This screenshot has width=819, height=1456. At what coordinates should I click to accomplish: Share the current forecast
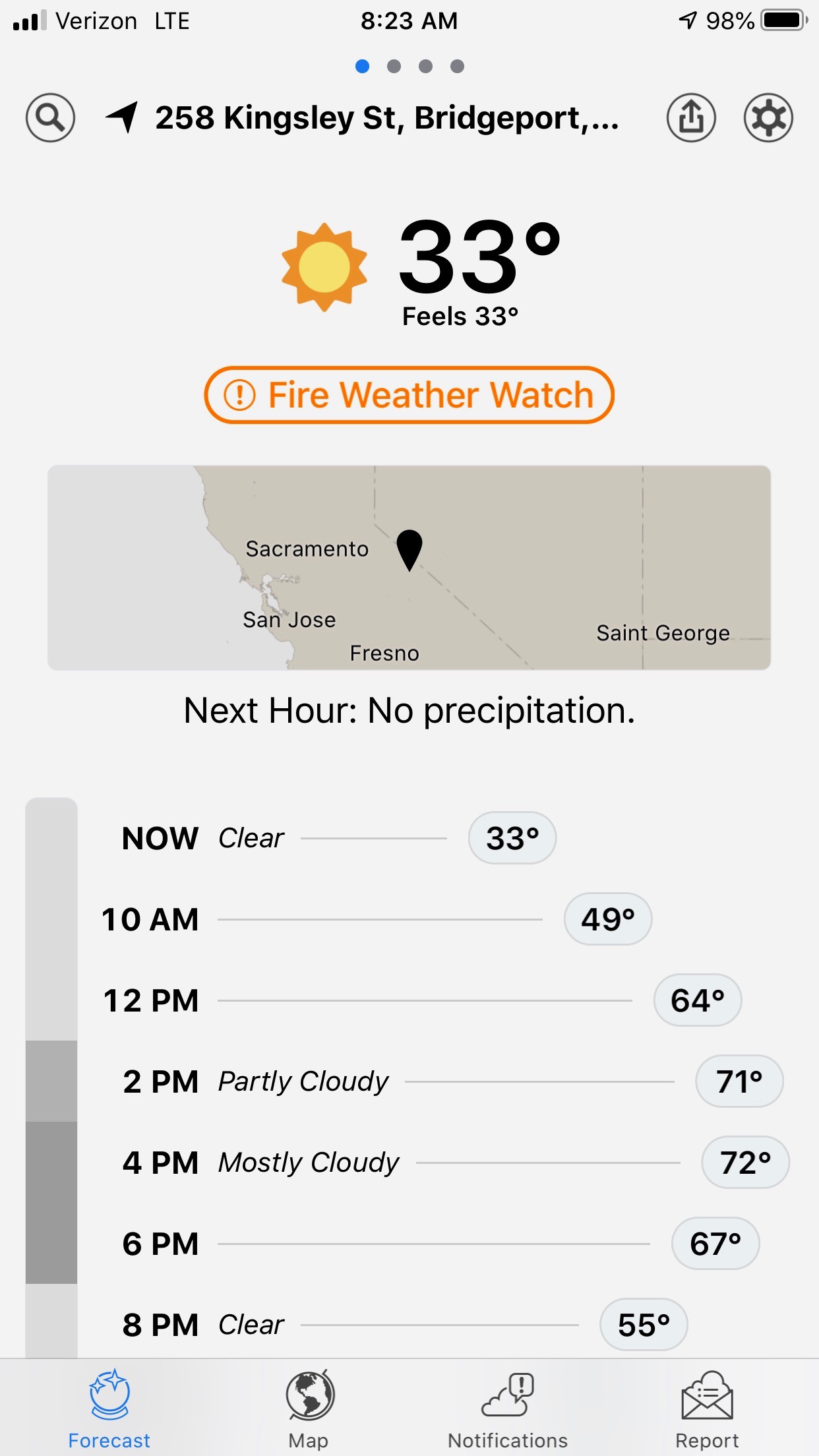pyautogui.click(x=690, y=118)
